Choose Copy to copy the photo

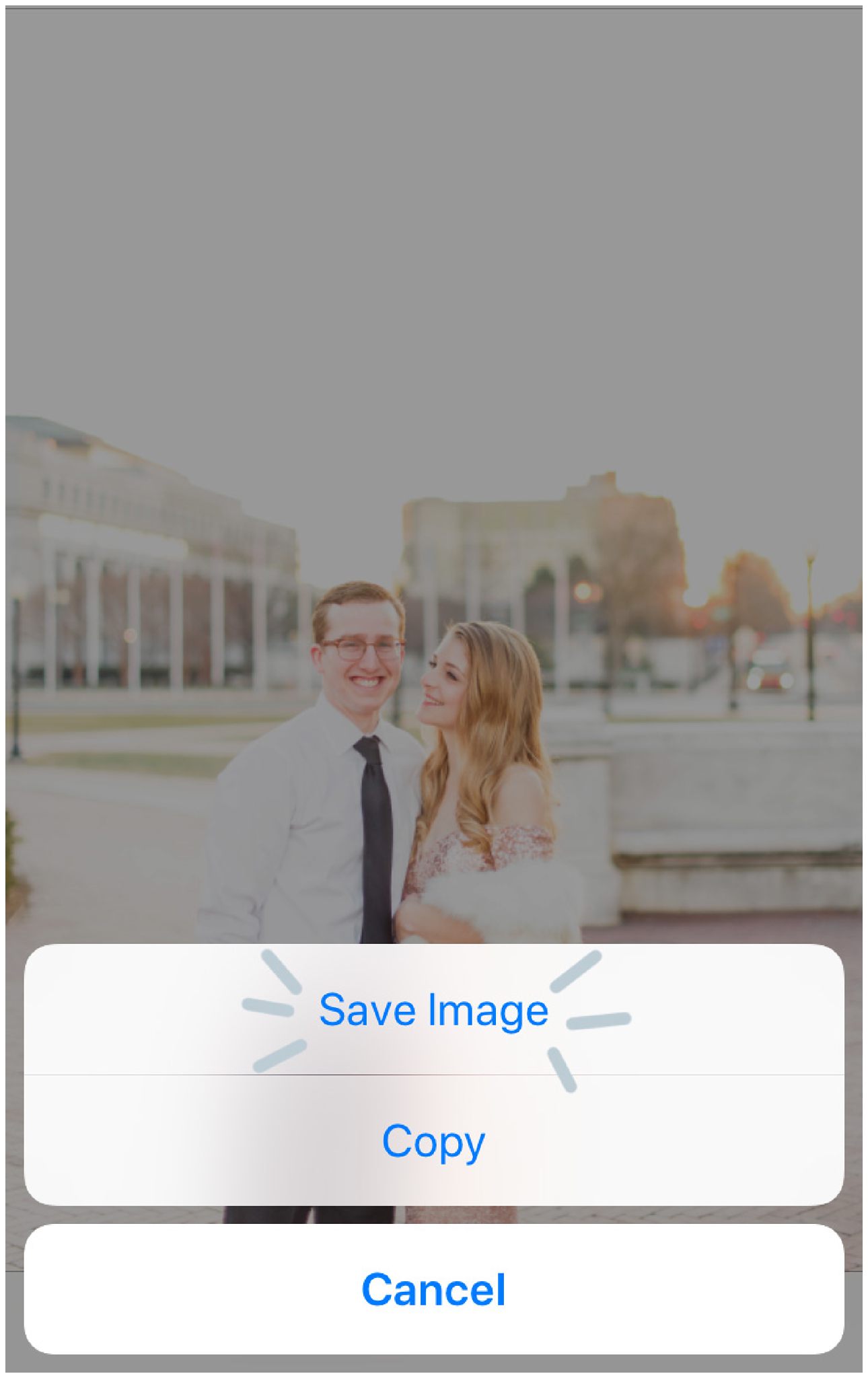coord(433,1141)
